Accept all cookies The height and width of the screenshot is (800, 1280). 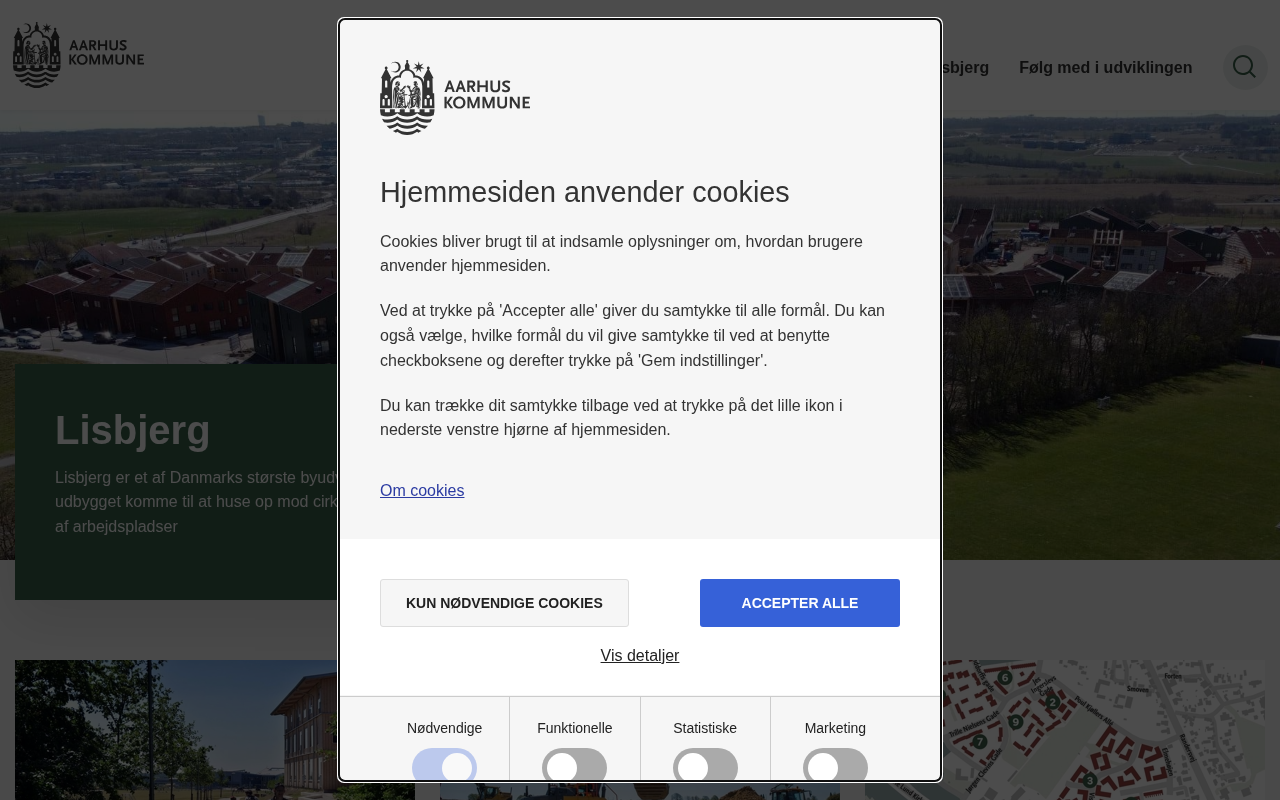pos(799,603)
